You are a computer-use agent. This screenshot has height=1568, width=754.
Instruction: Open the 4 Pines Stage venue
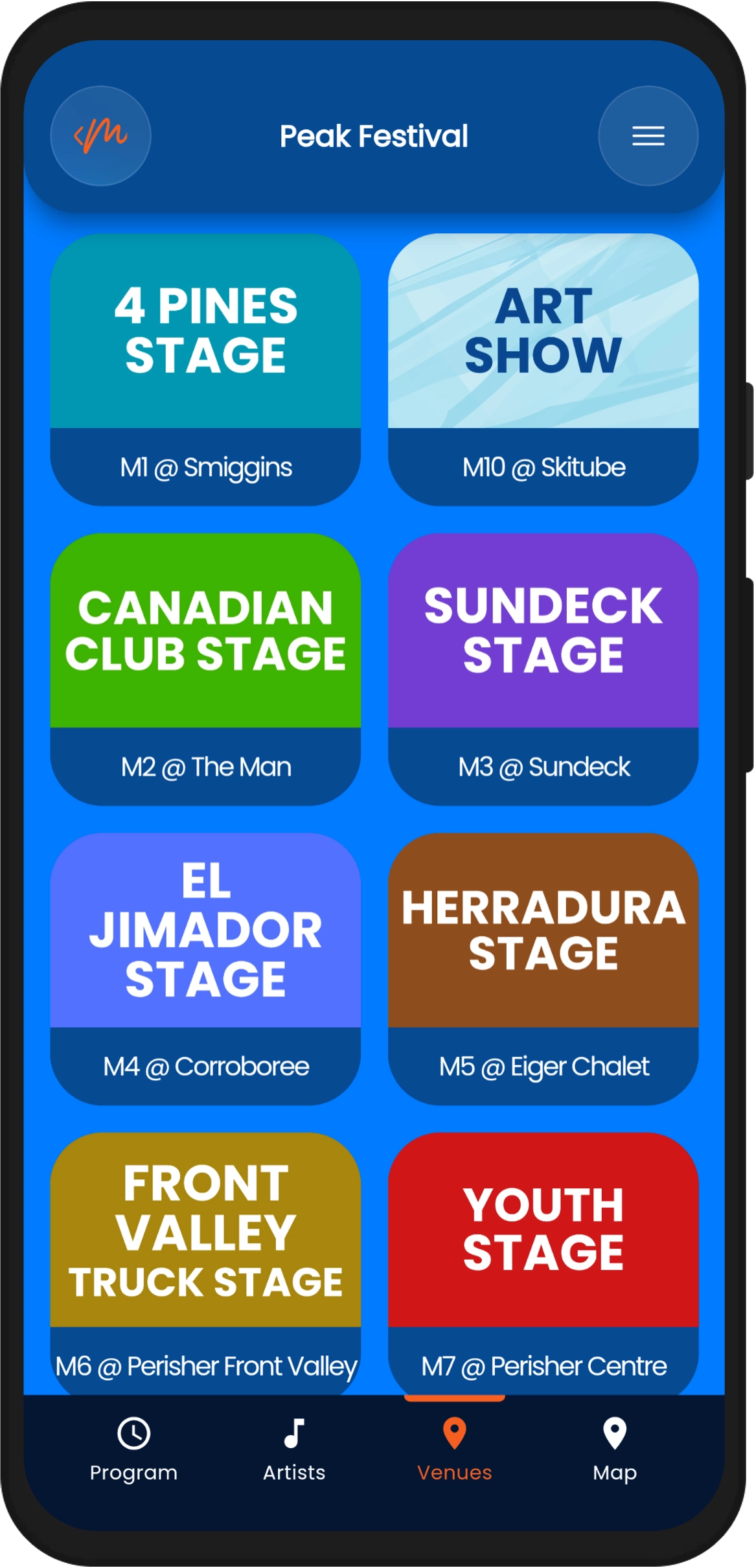pos(205,369)
